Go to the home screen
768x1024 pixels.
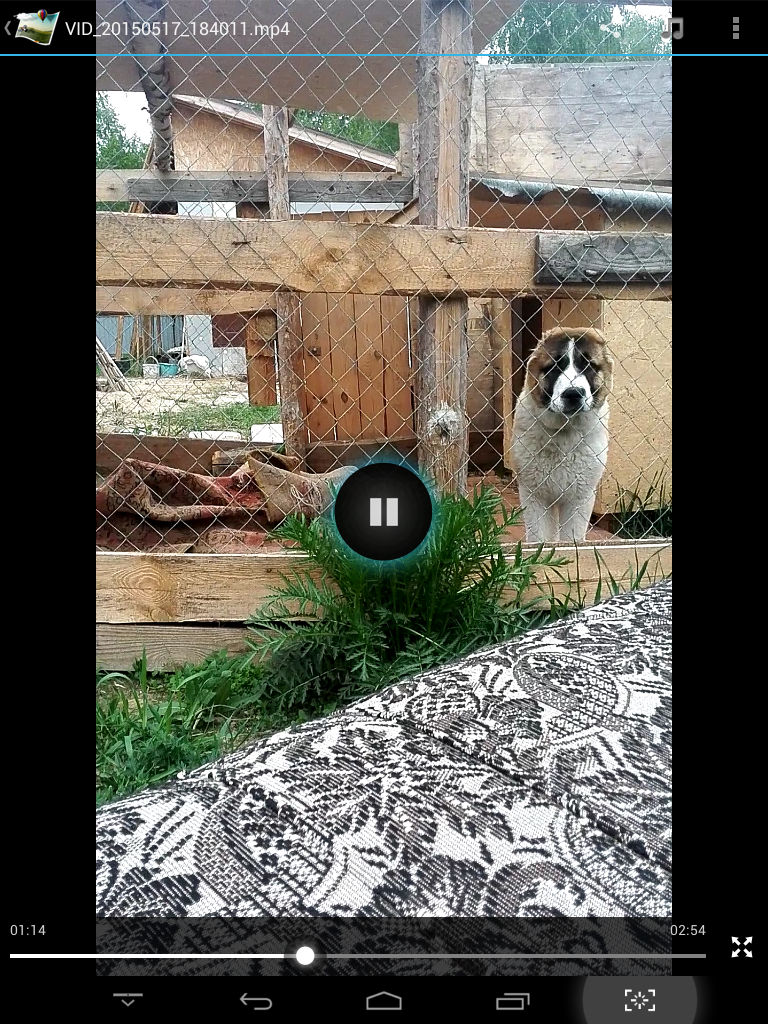point(384,1000)
